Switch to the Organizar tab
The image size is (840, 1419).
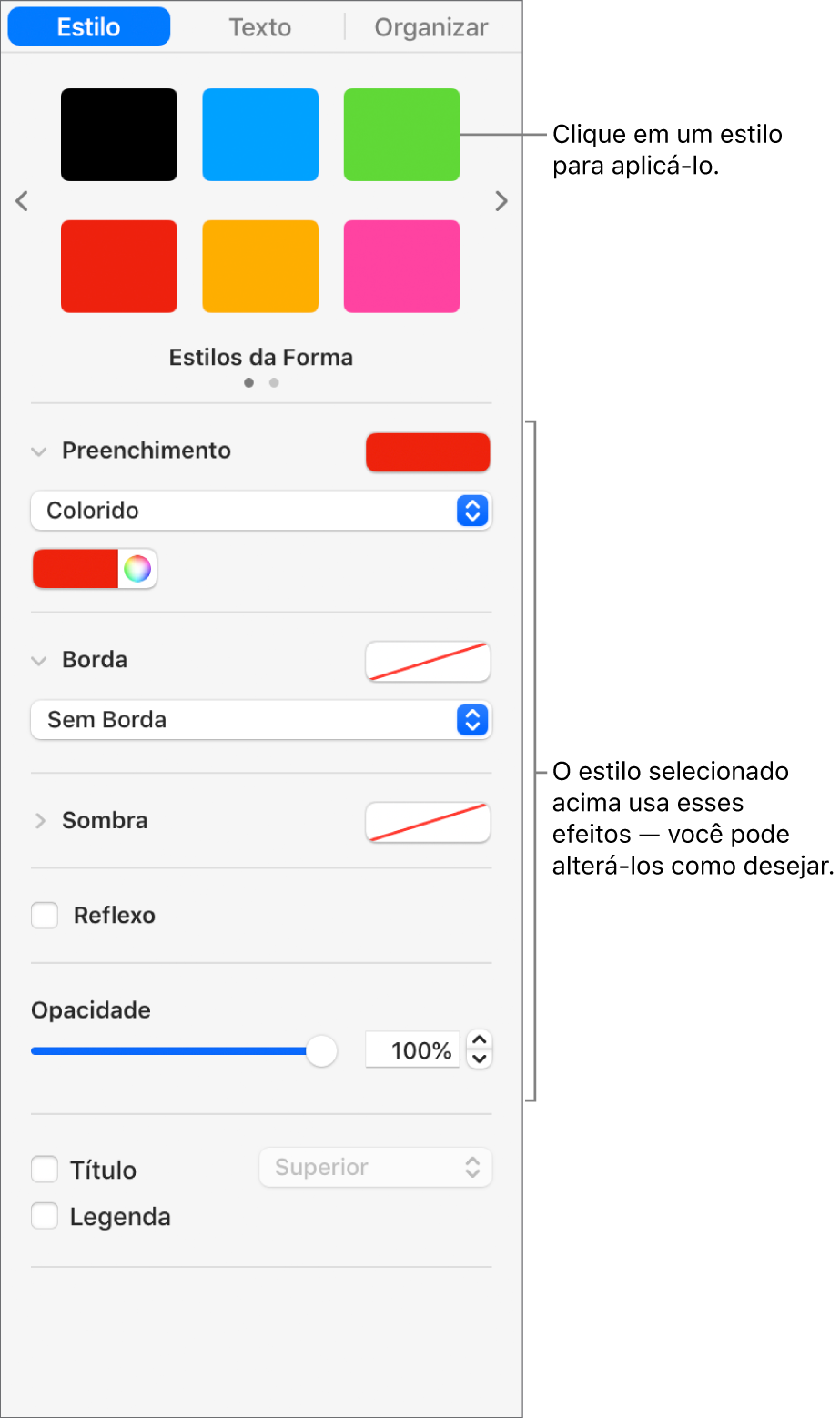click(x=430, y=27)
